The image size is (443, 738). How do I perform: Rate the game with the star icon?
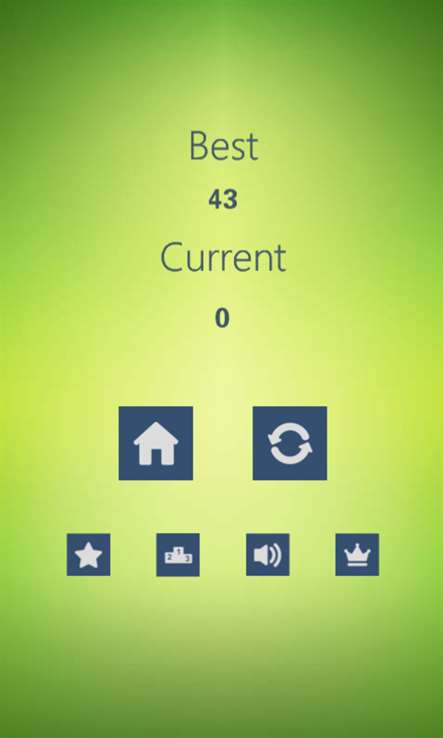tap(89, 554)
